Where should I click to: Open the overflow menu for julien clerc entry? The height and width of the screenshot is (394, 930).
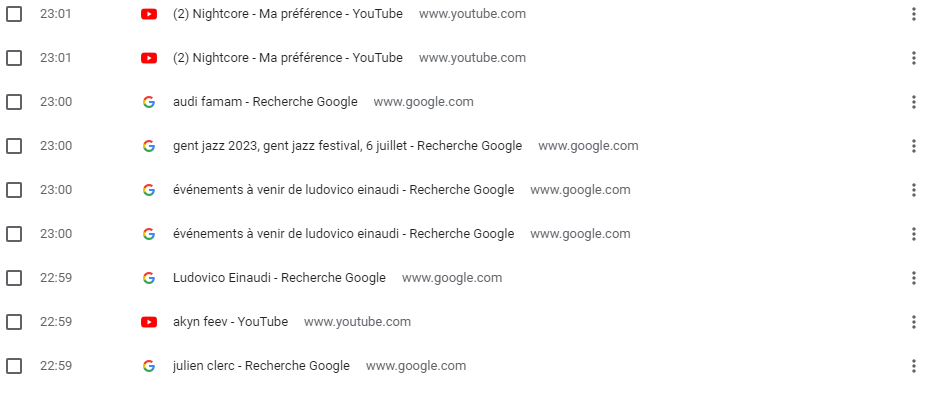point(913,366)
